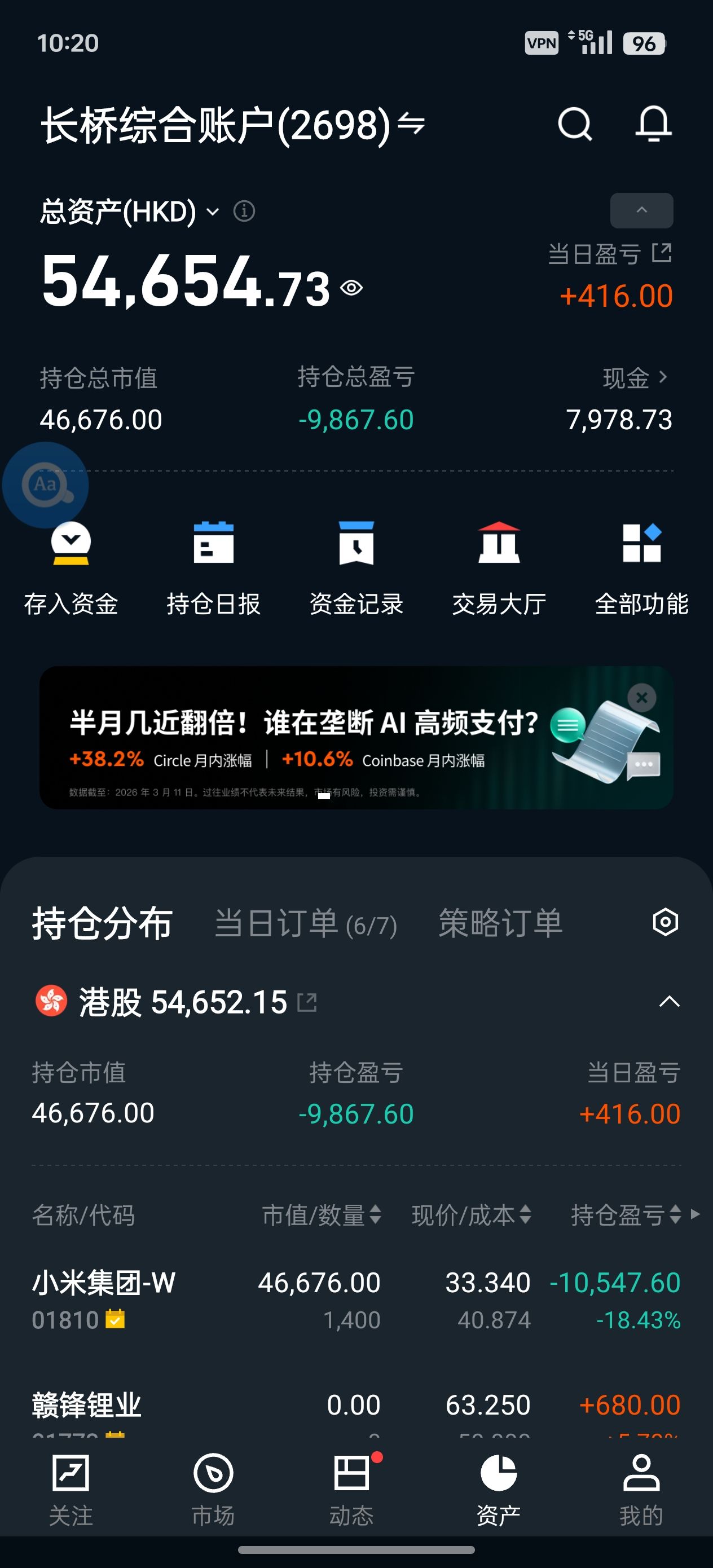Collapse the total assets summary panel
This screenshot has width=713, height=1568.
[x=641, y=210]
